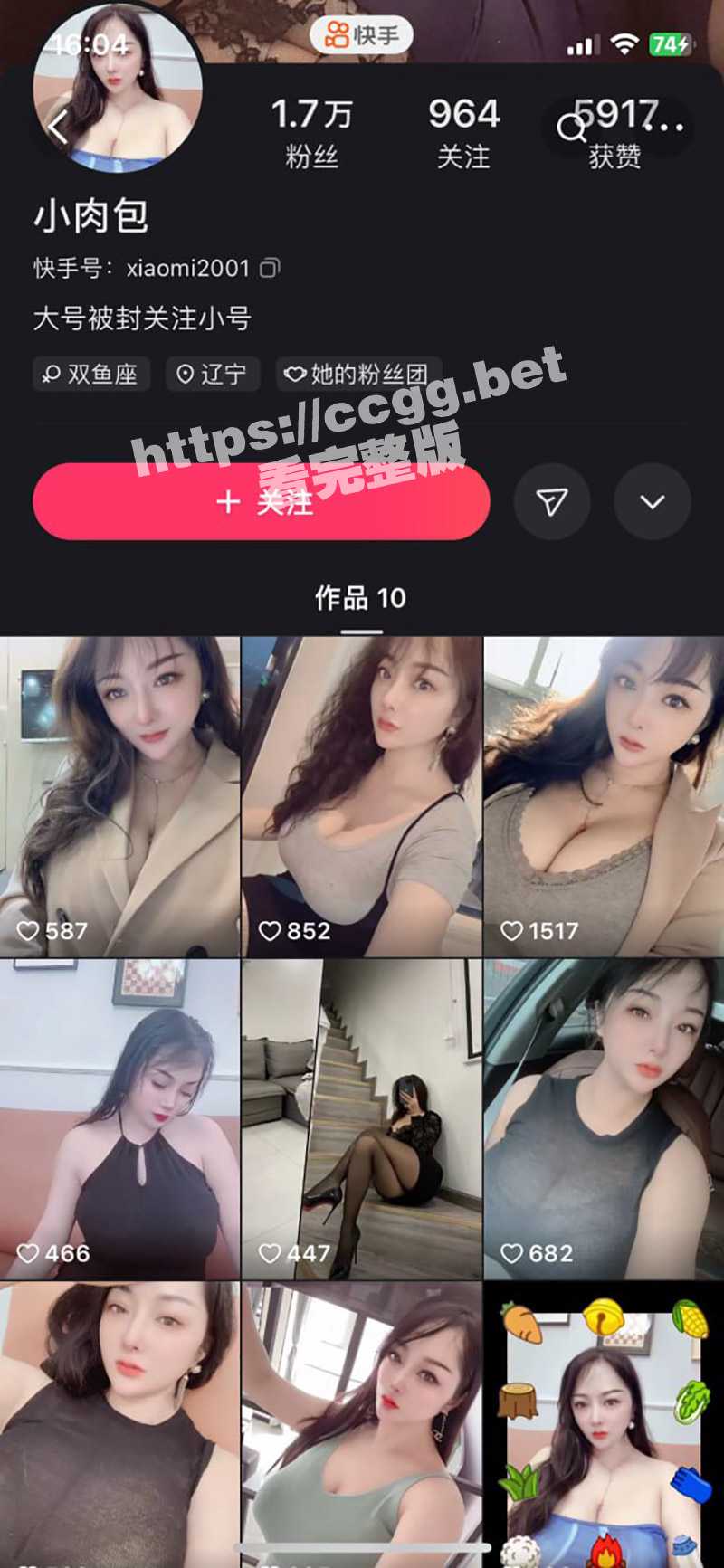Like the car selfie video with 682 hearts
This screenshot has height=1568, width=724.
tap(512, 1253)
